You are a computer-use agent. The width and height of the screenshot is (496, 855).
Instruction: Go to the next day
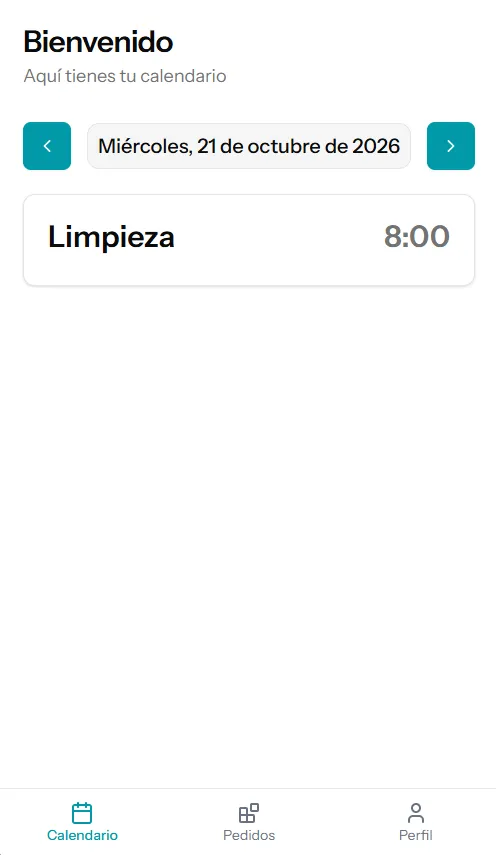coord(451,146)
